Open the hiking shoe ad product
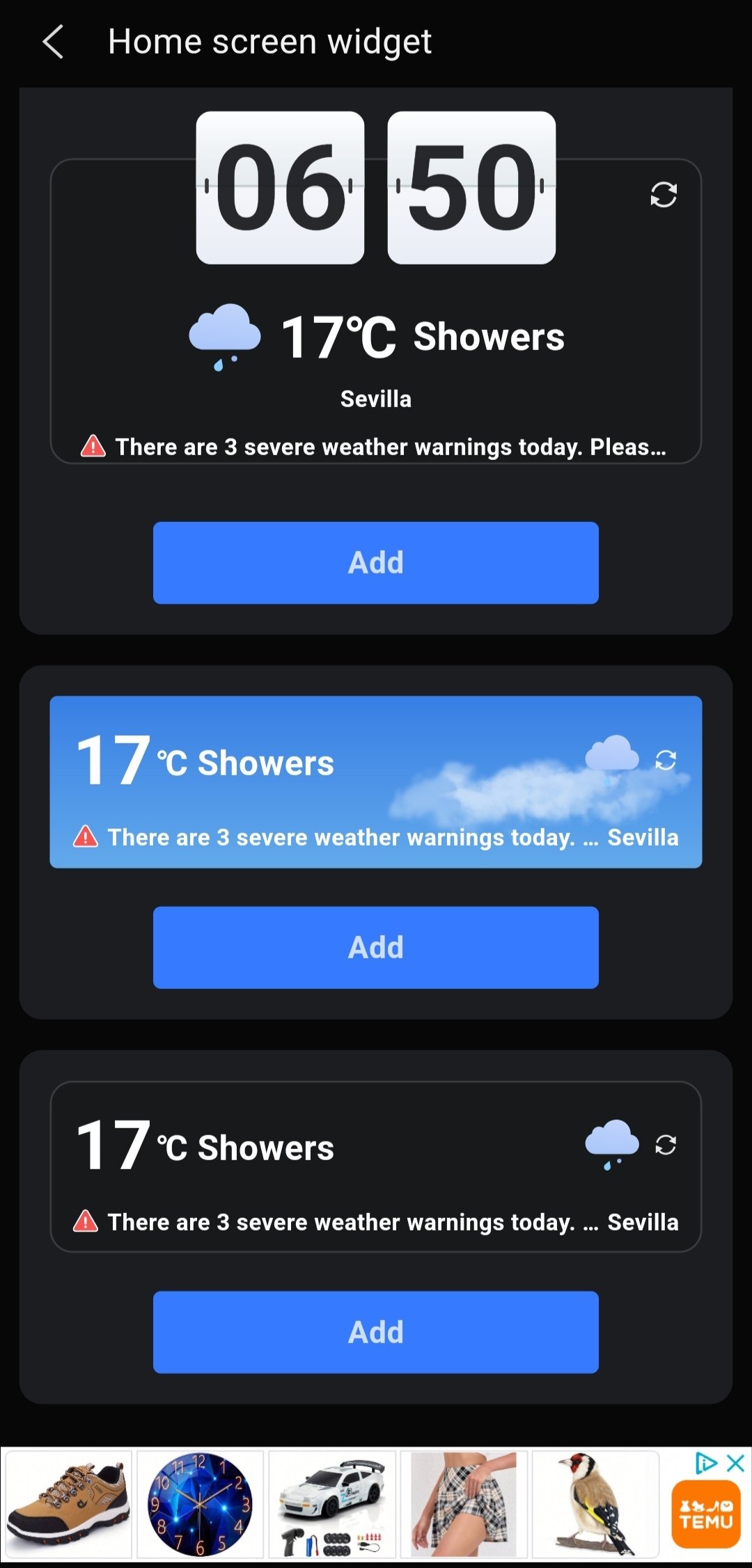This screenshot has height=1568, width=752. pos(68,1505)
